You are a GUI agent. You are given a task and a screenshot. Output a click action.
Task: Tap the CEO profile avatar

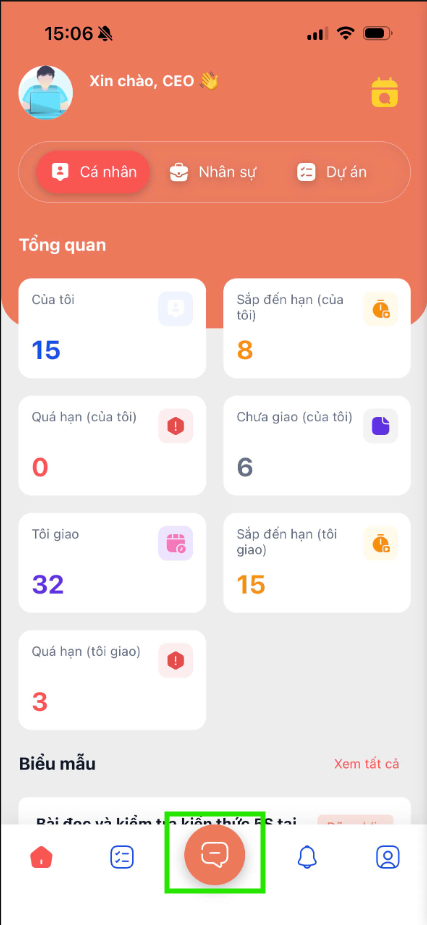point(46,93)
